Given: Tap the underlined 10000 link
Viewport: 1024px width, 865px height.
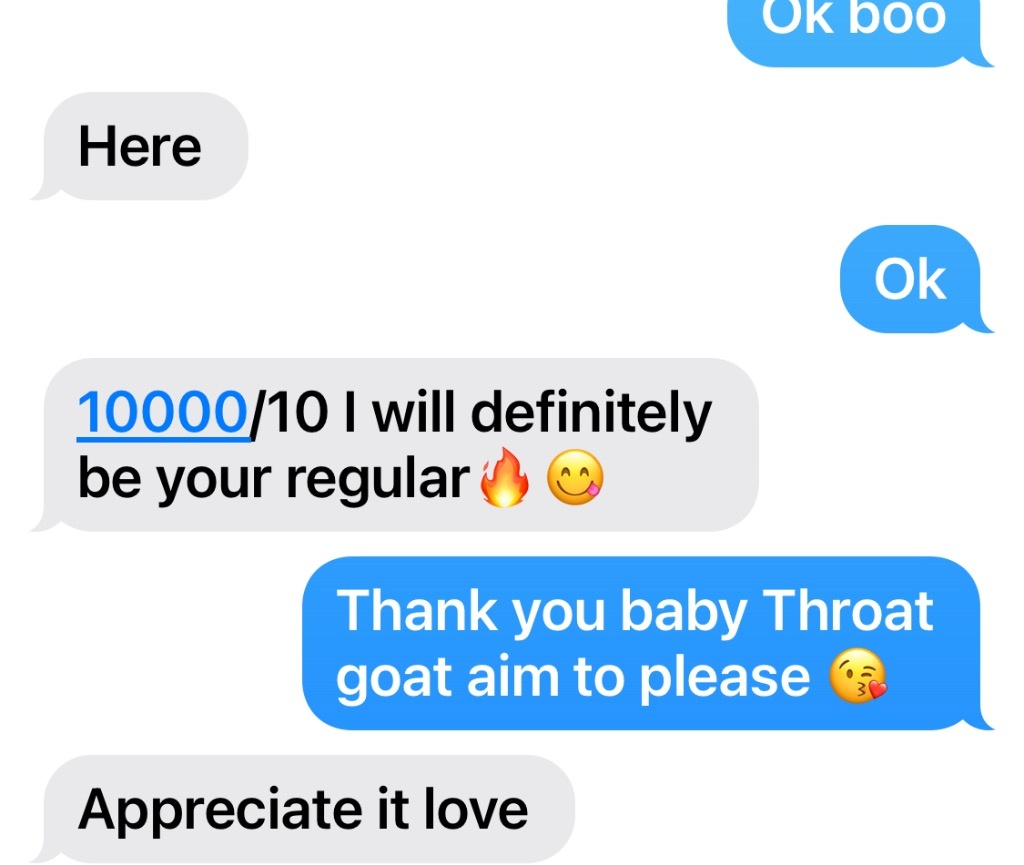Looking at the screenshot, I should pos(161,413).
